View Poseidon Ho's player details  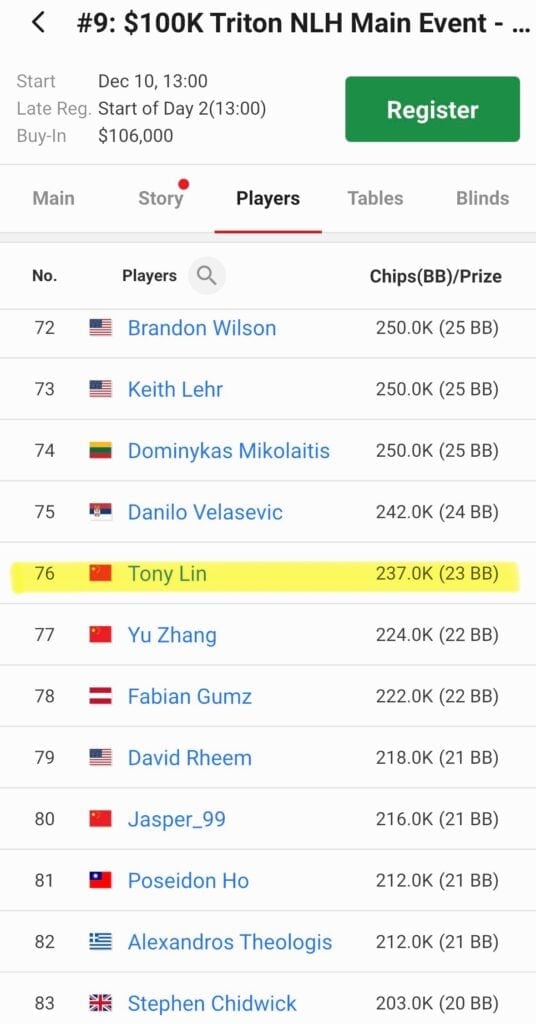pos(188,880)
